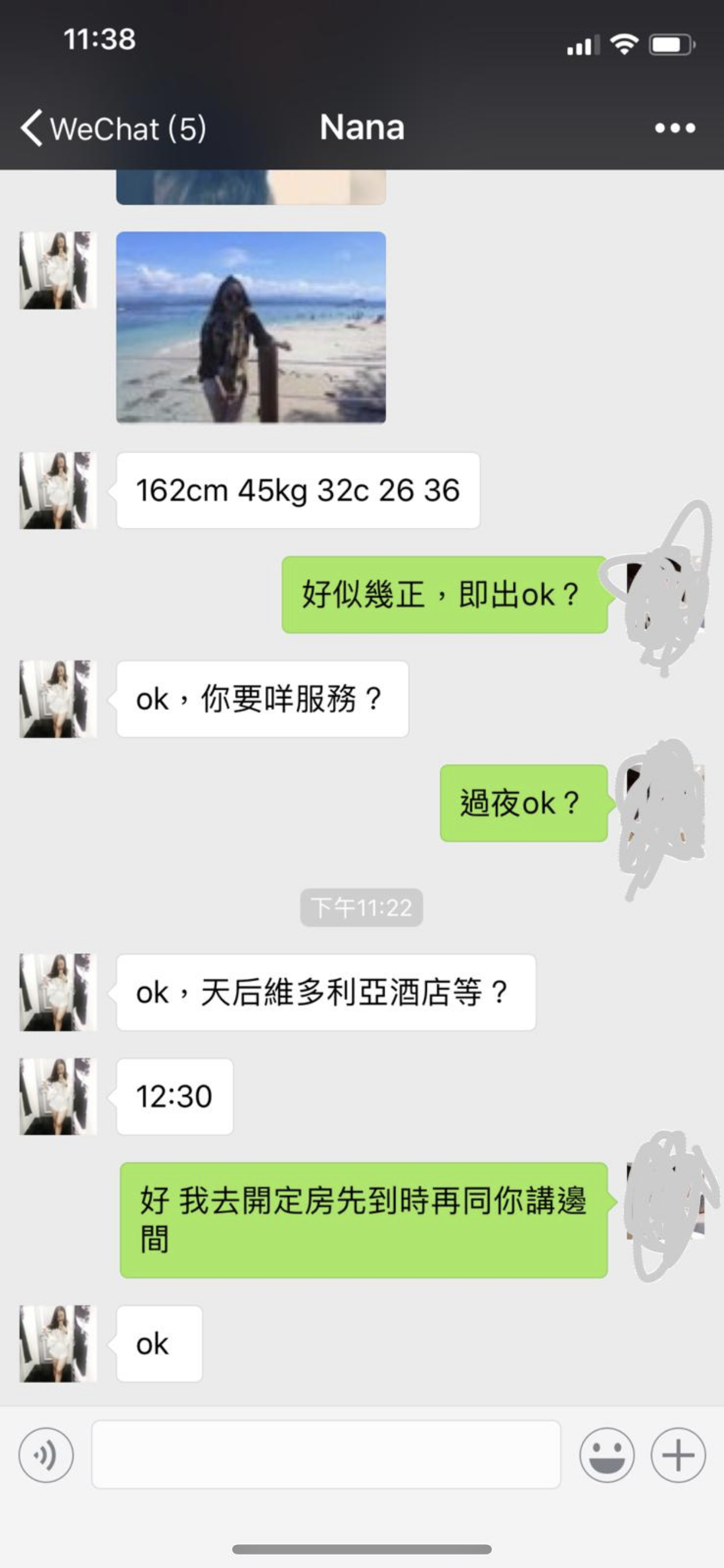The height and width of the screenshot is (1568, 724).
Task: Open the three-dot chat info menu
Action: pos(674,128)
